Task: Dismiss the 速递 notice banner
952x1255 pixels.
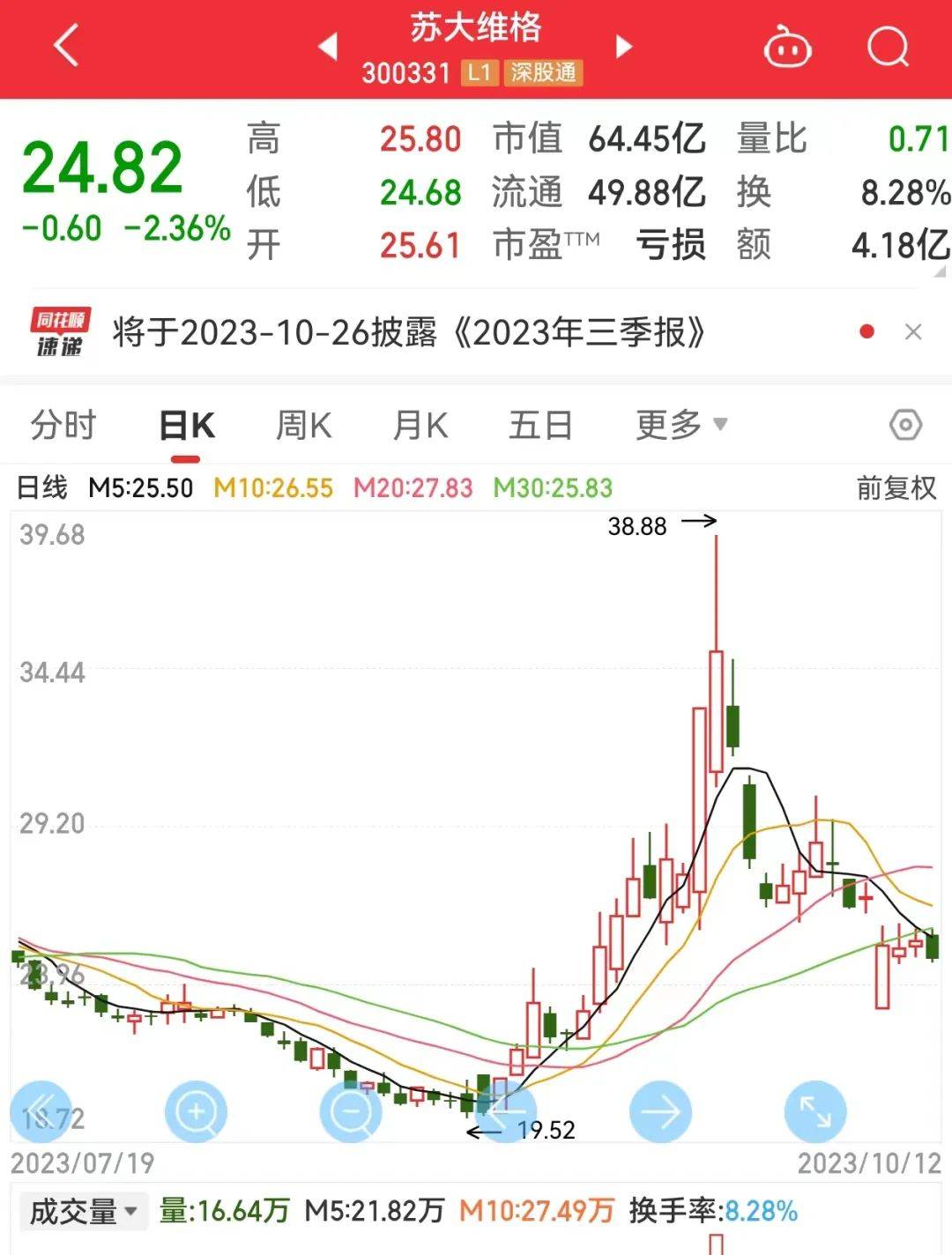Action: (913, 332)
